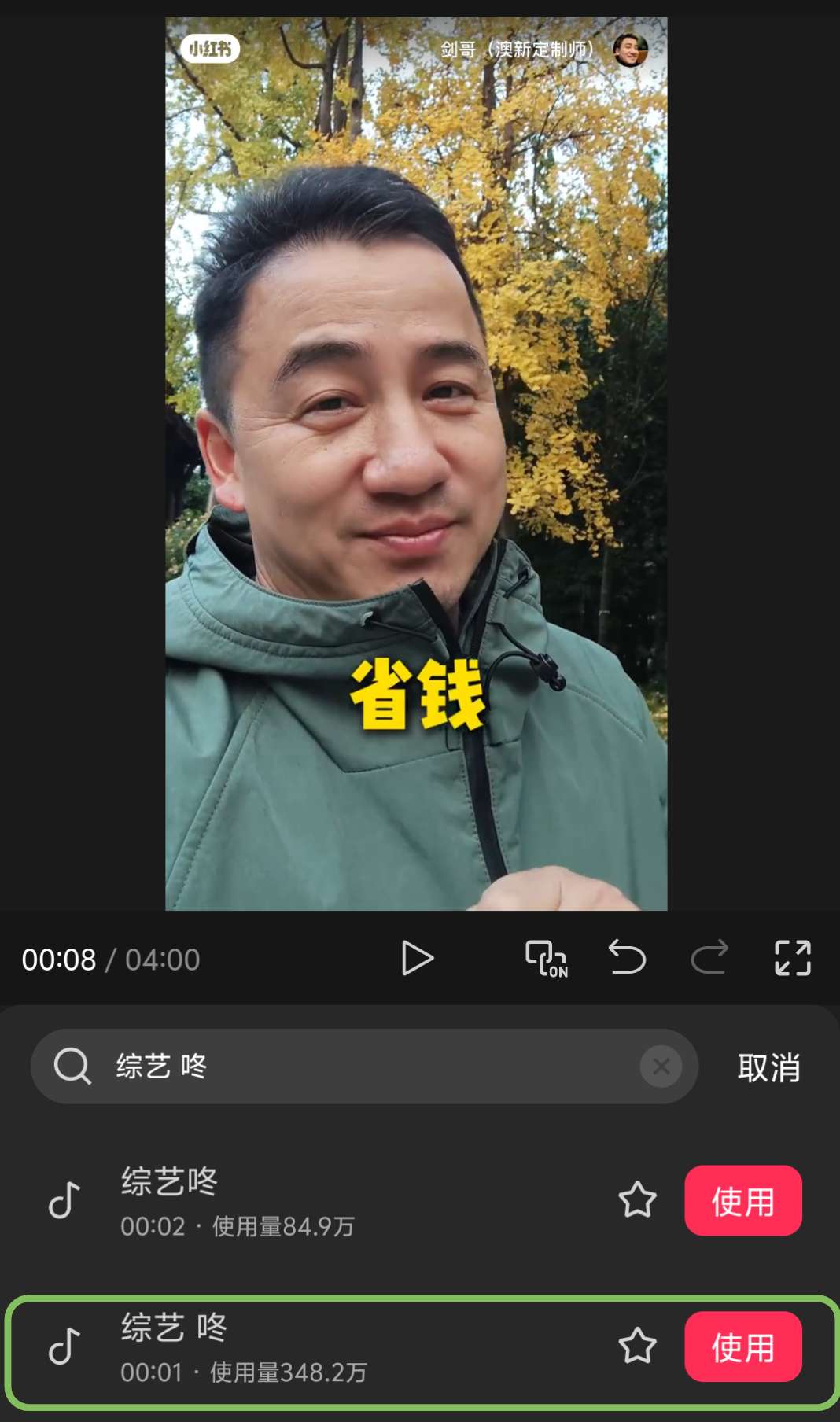Toggle the ON sync icon in the toolbar
840x1422 pixels.
pyautogui.click(x=546, y=958)
